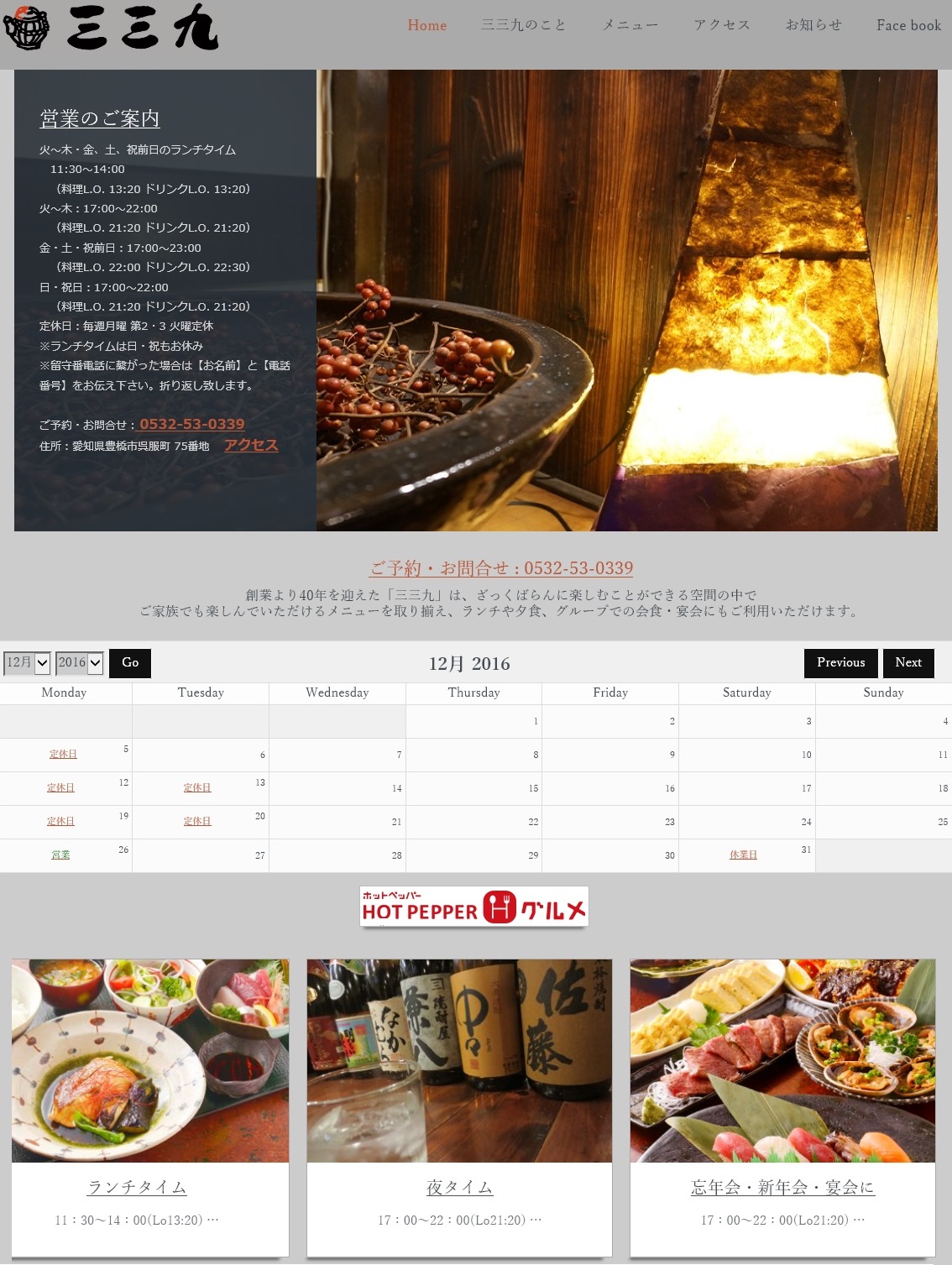
Task: View the お知らせ page
Action: tap(813, 25)
